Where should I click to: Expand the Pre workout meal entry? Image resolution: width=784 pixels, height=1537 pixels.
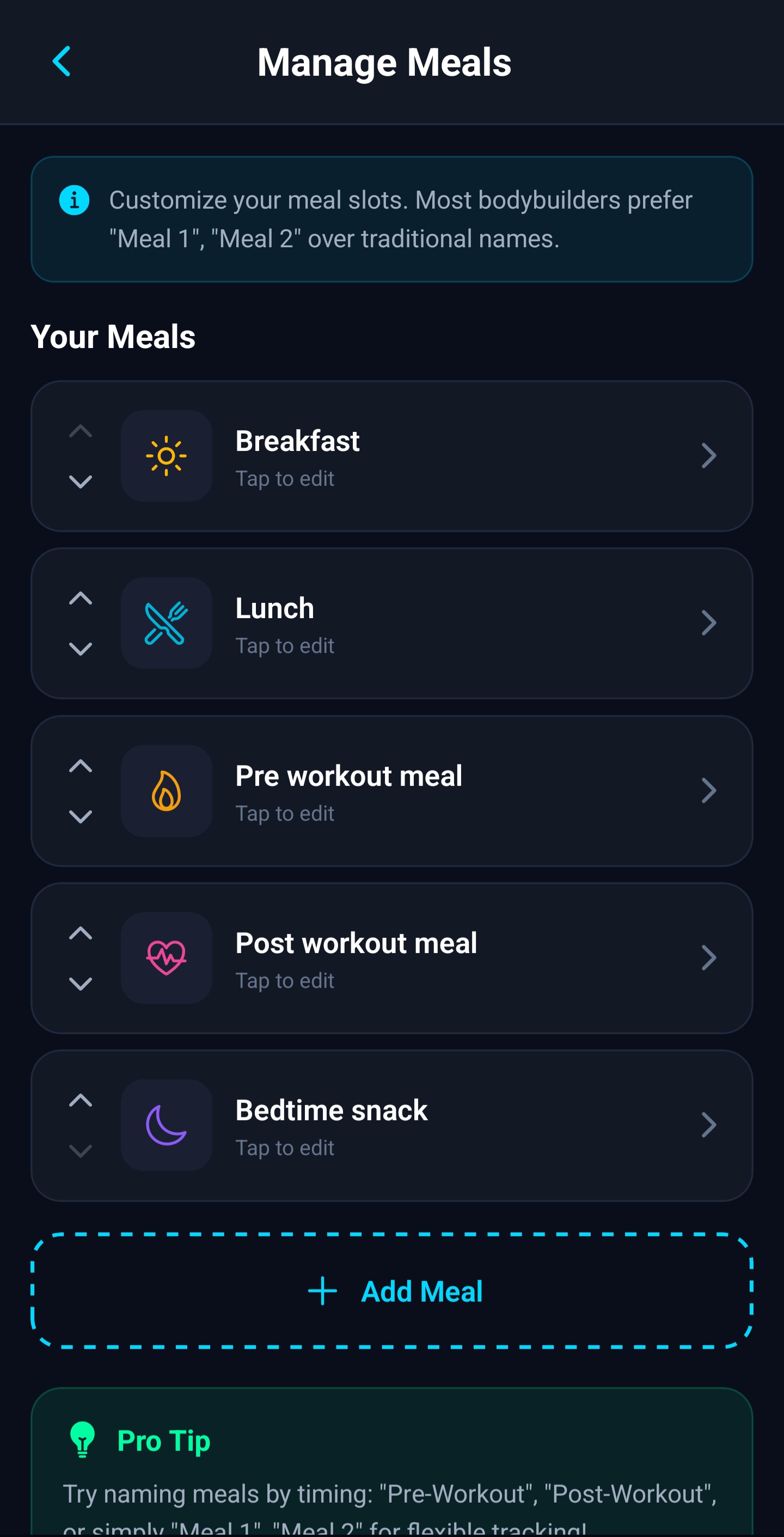pos(709,790)
